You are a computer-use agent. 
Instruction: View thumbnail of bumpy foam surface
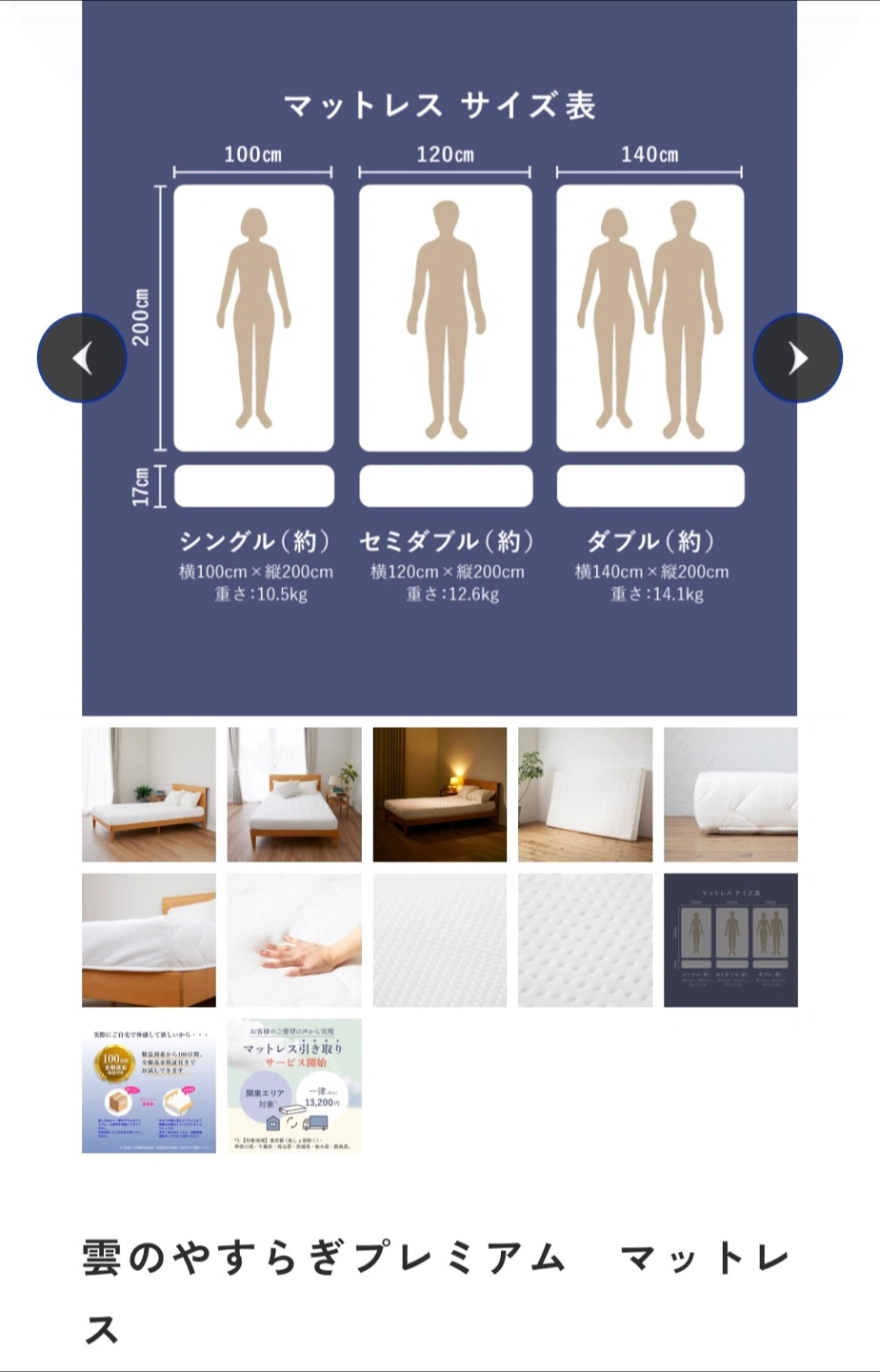point(585,940)
